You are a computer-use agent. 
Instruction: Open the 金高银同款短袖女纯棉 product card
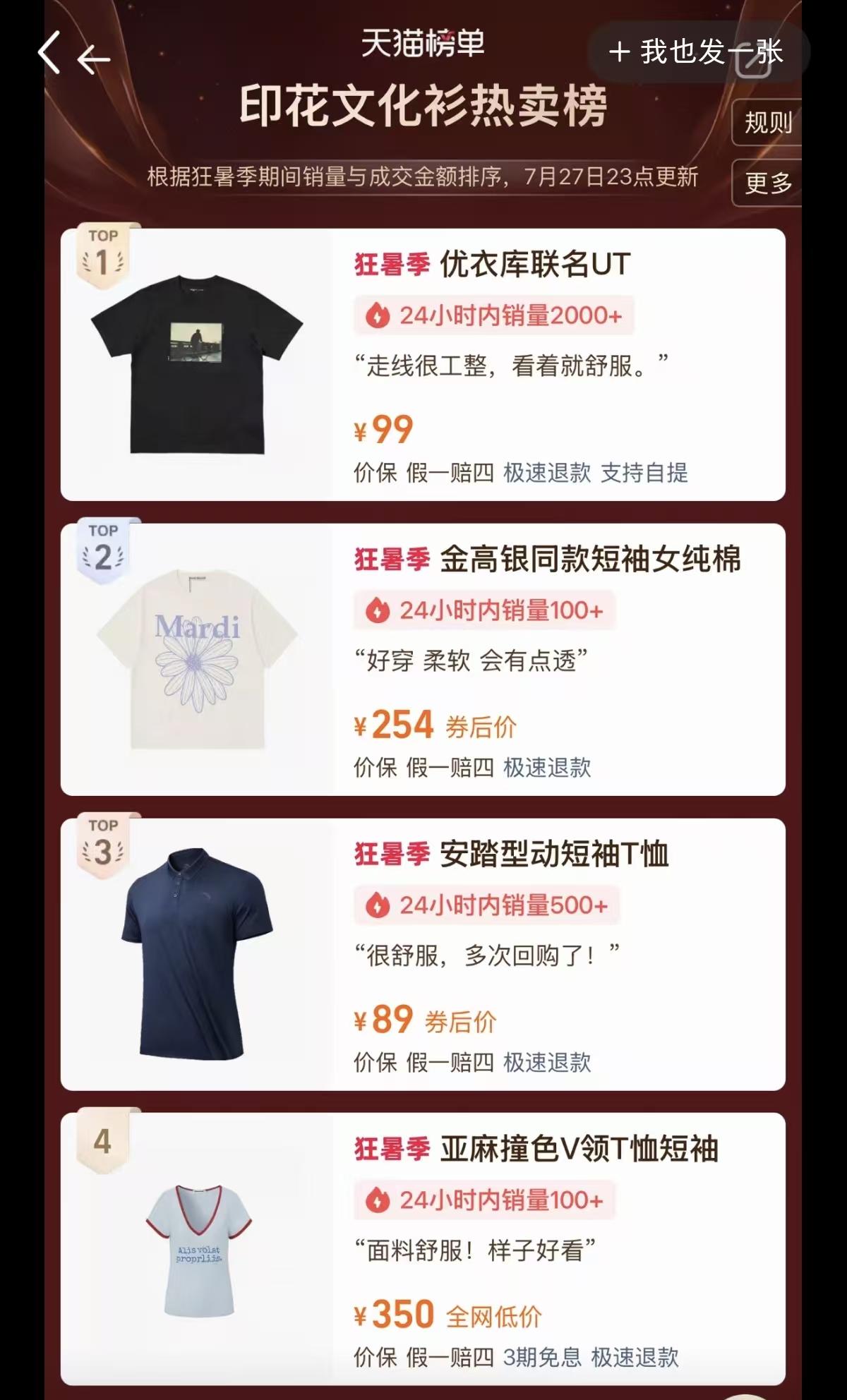coord(423,659)
